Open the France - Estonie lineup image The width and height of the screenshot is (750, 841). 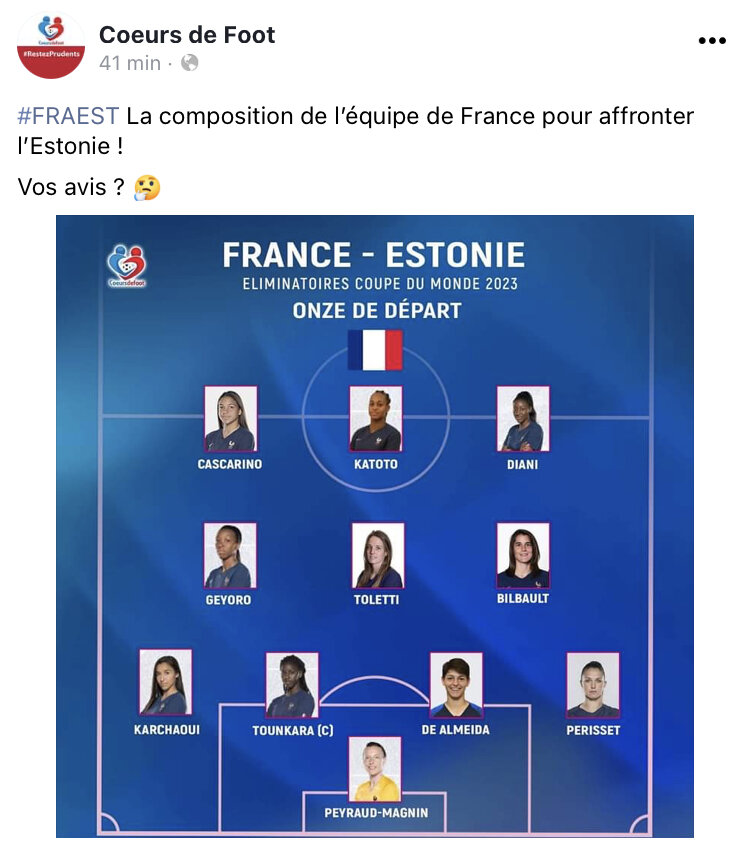[374, 525]
